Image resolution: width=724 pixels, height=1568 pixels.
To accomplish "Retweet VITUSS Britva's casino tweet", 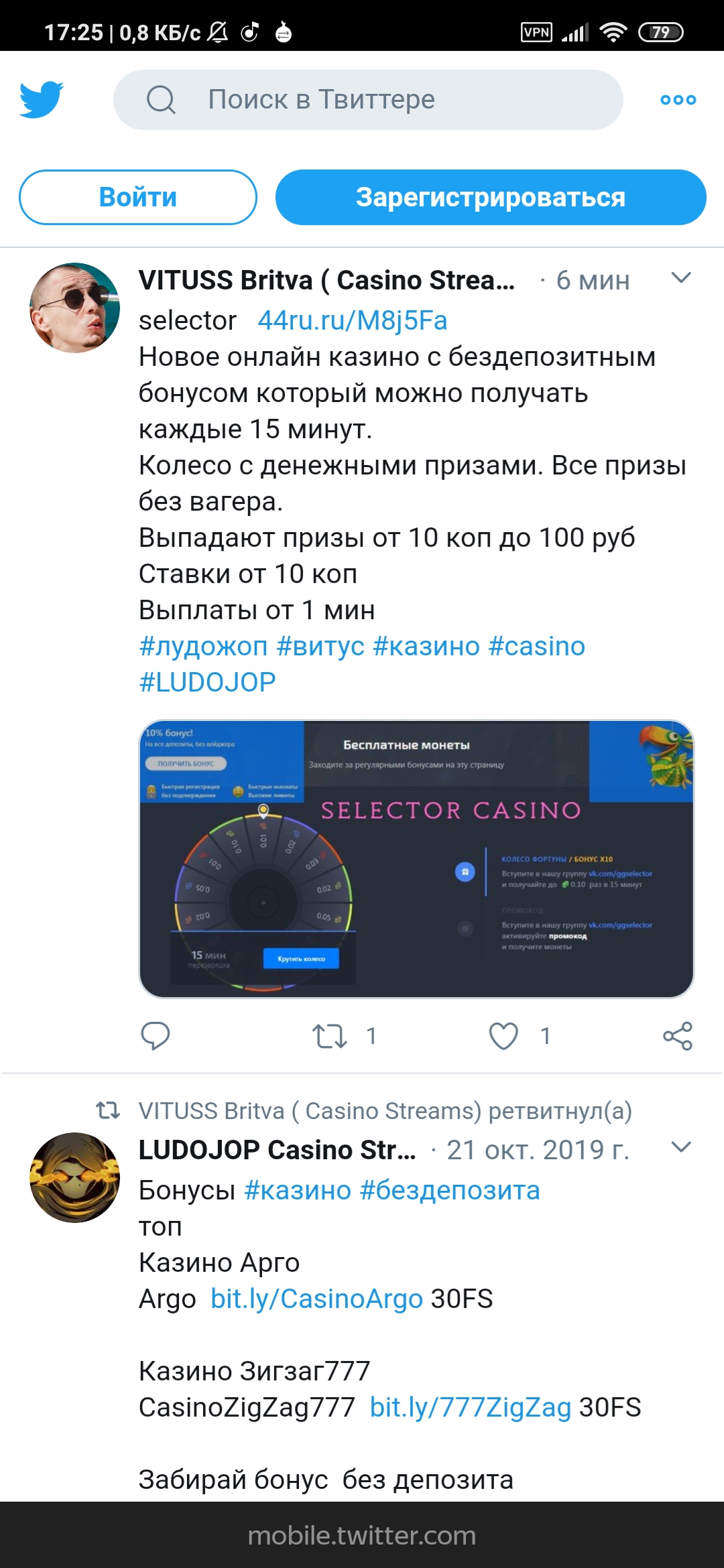I will (x=330, y=1036).
